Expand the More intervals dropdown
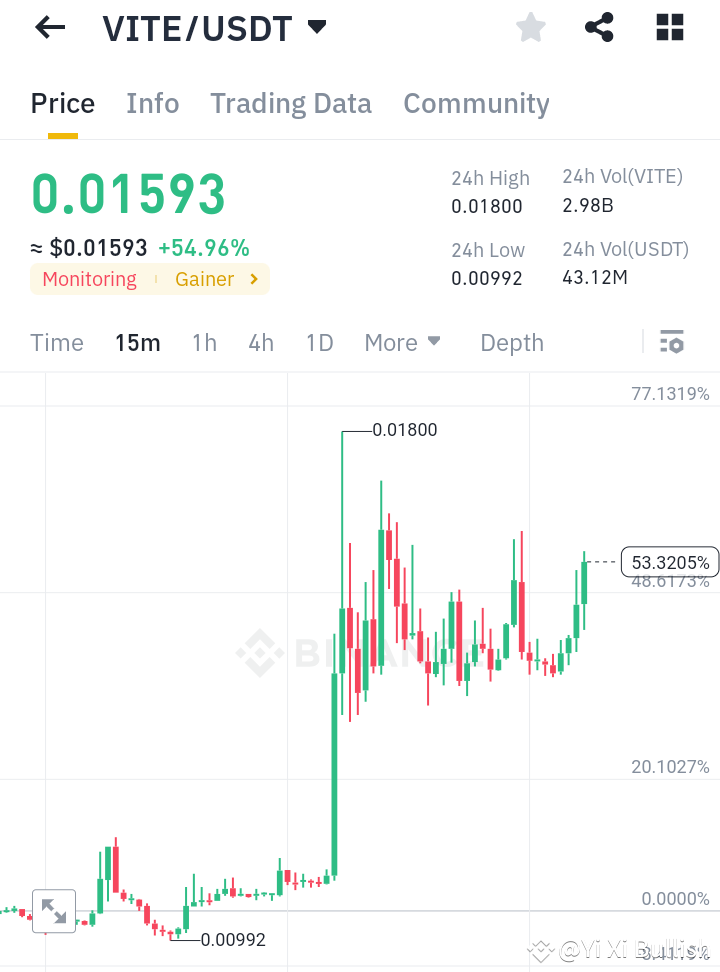The width and height of the screenshot is (720, 972). click(x=402, y=342)
